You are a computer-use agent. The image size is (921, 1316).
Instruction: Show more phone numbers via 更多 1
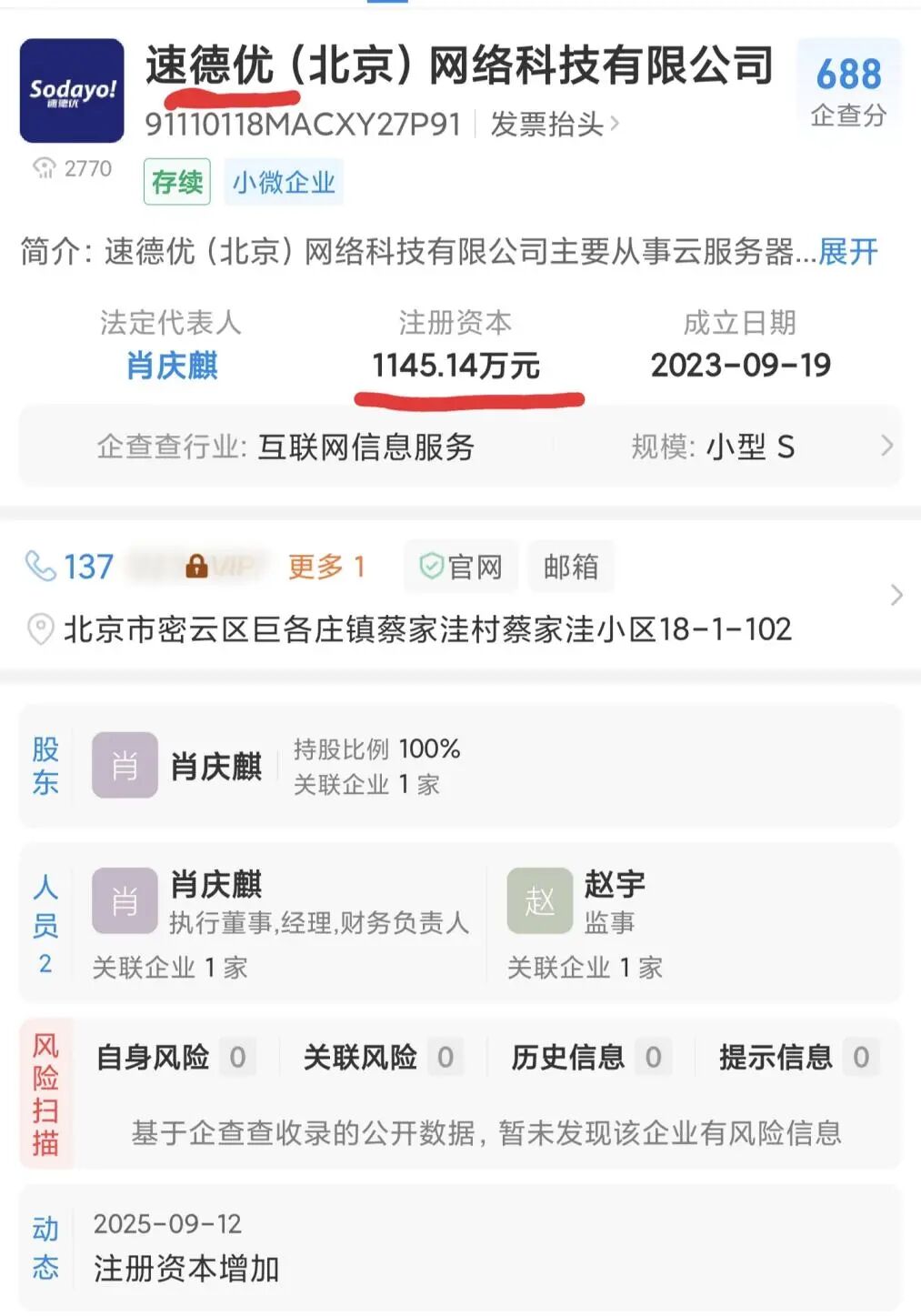[x=326, y=567]
